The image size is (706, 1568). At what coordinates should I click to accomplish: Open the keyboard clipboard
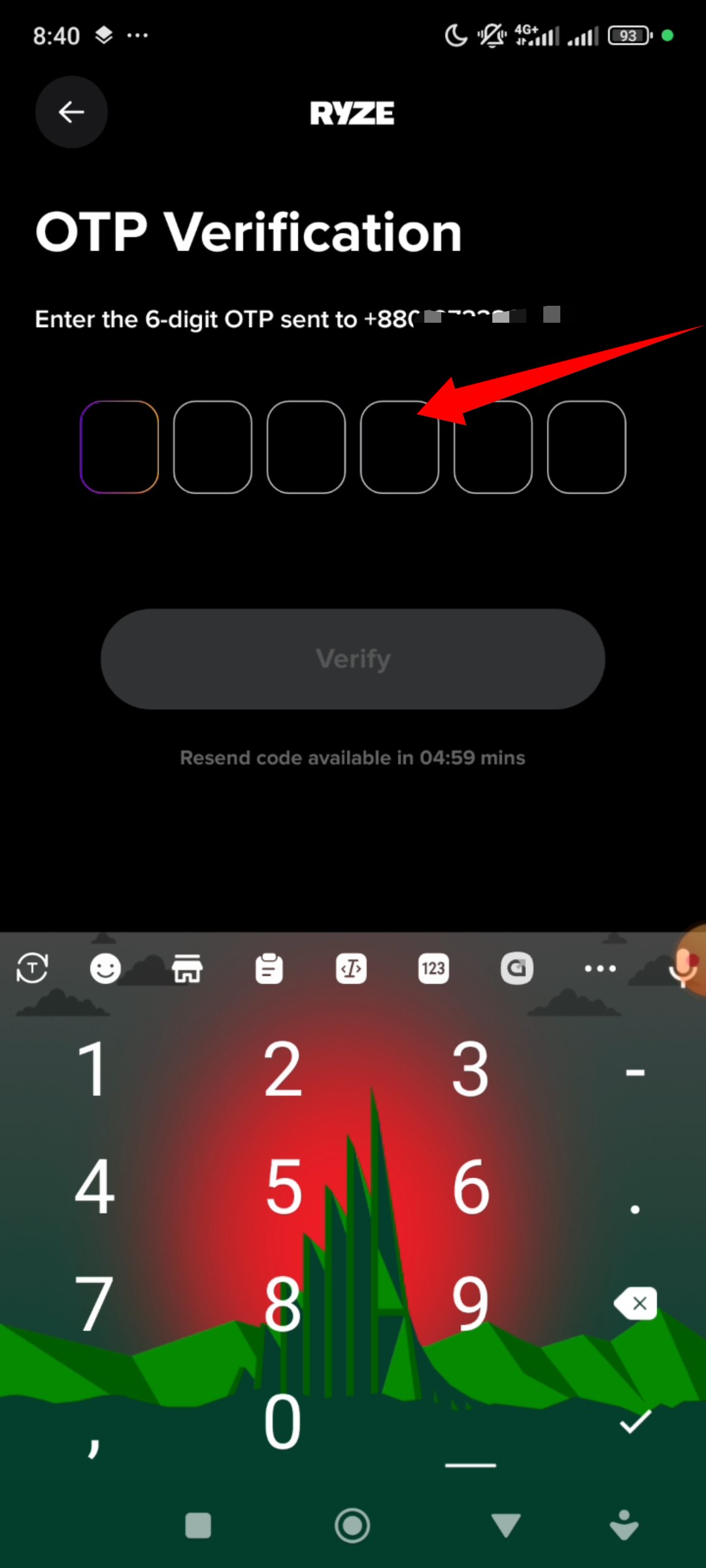click(x=269, y=968)
